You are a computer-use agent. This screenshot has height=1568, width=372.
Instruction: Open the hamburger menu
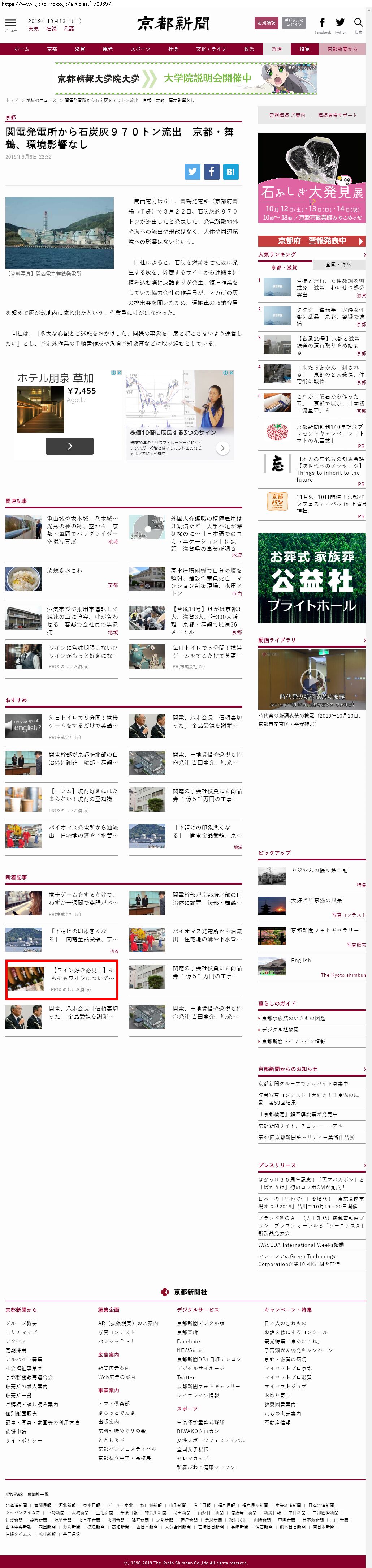(10, 24)
